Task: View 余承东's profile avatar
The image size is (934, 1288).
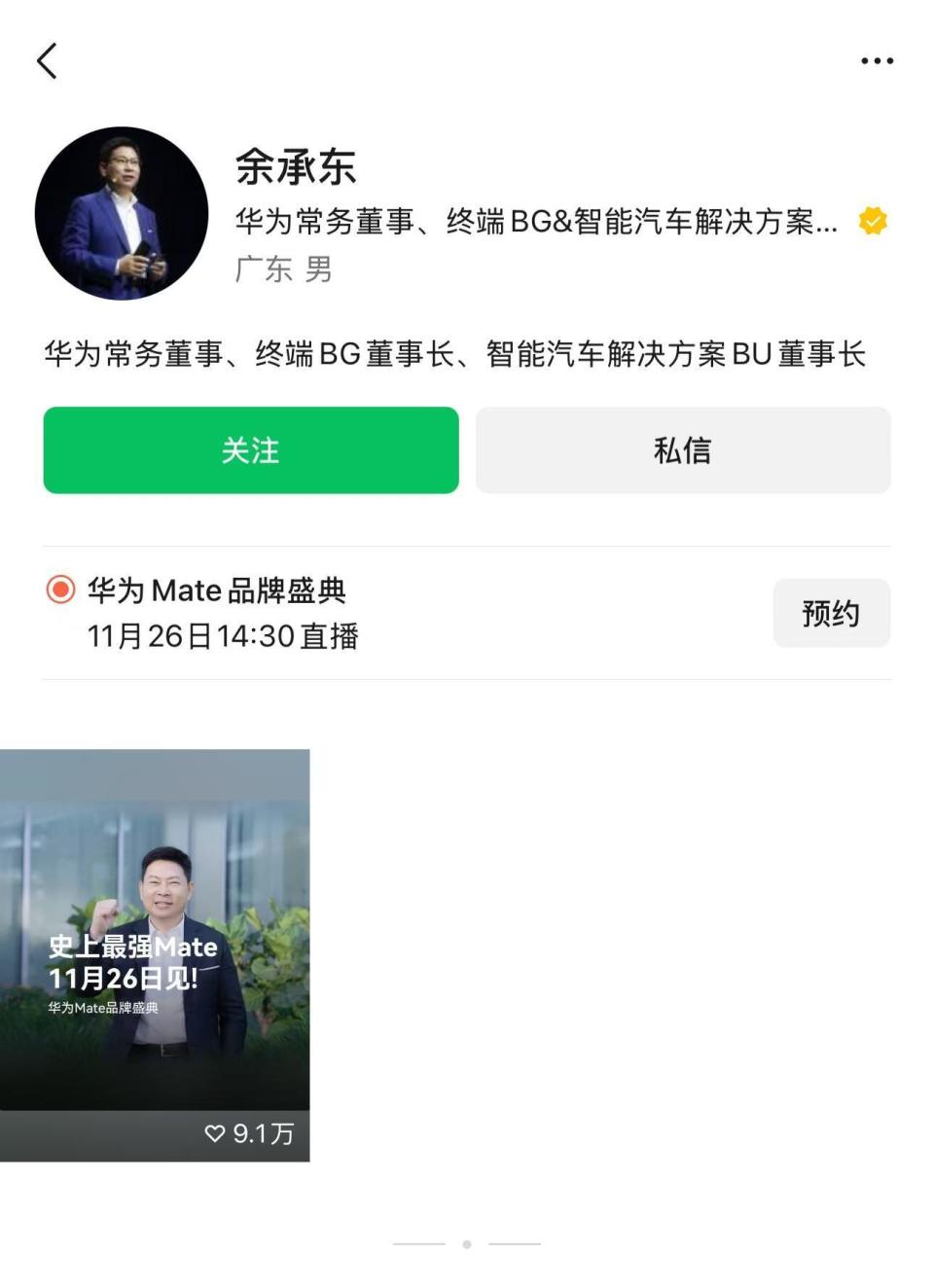Action: [x=122, y=213]
